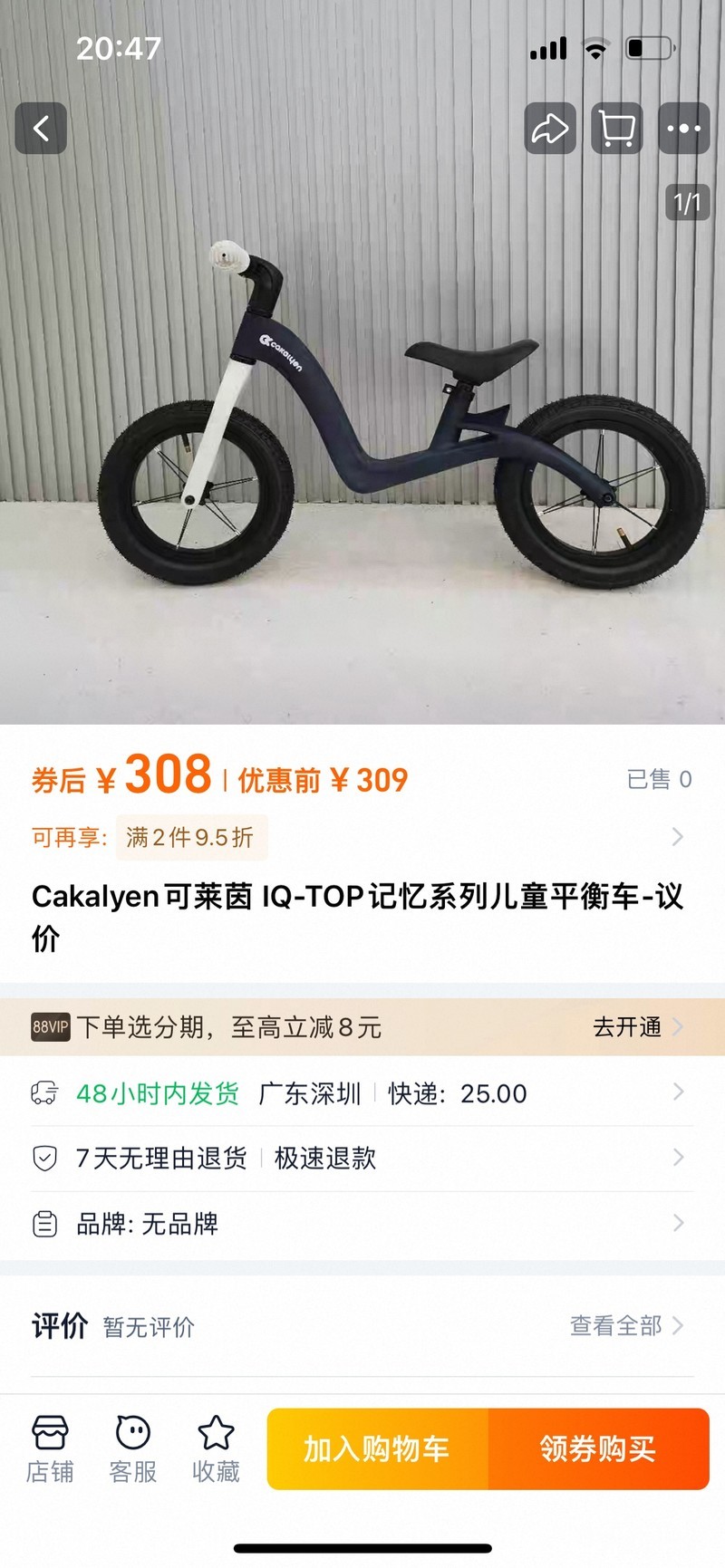Open the shopping cart icon
This screenshot has width=725, height=1568.
tap(617, 128)
